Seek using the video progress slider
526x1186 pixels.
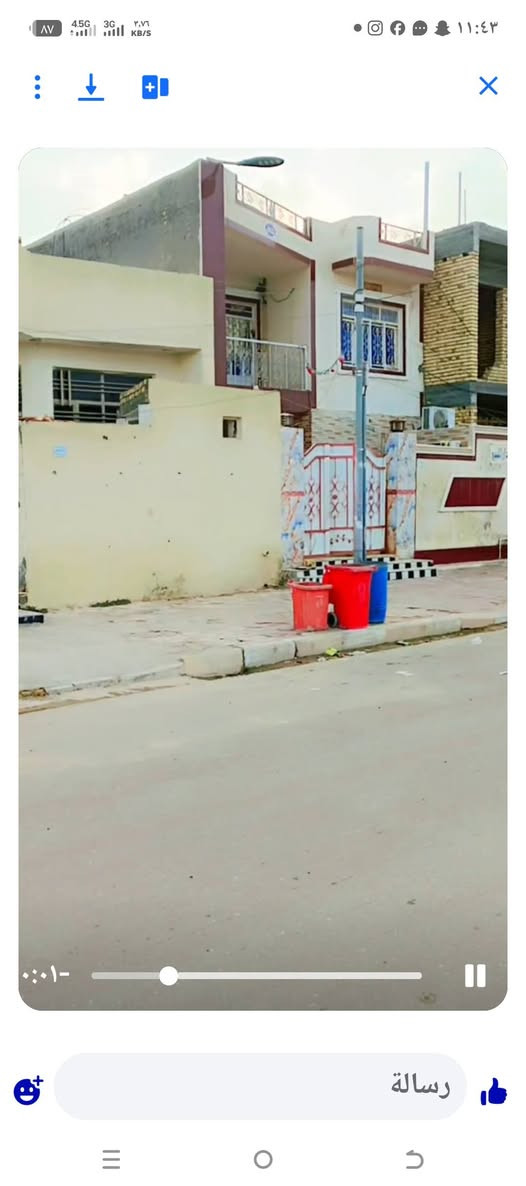(x=257, y=976)
